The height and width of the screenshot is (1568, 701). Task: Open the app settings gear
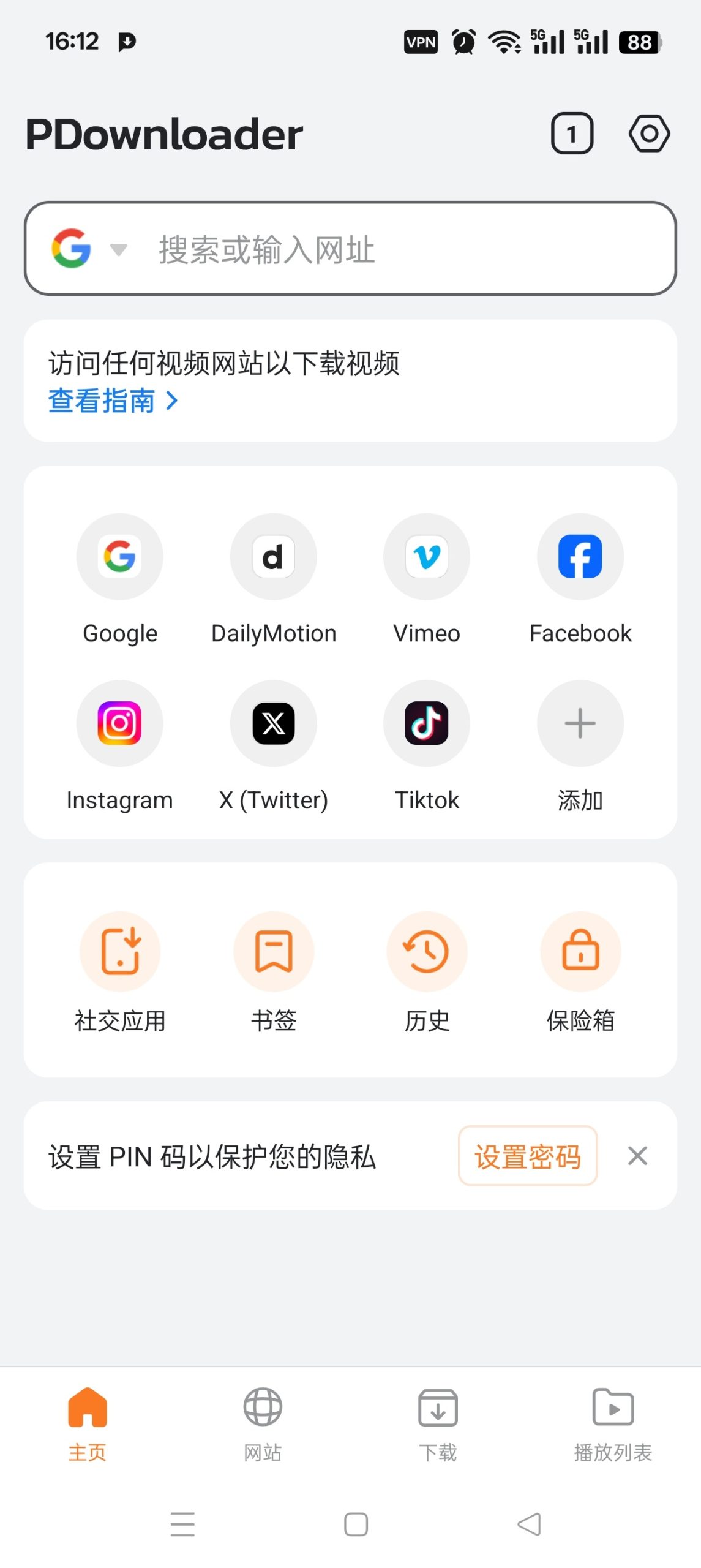pyautogui.click(x=649, y=133)
